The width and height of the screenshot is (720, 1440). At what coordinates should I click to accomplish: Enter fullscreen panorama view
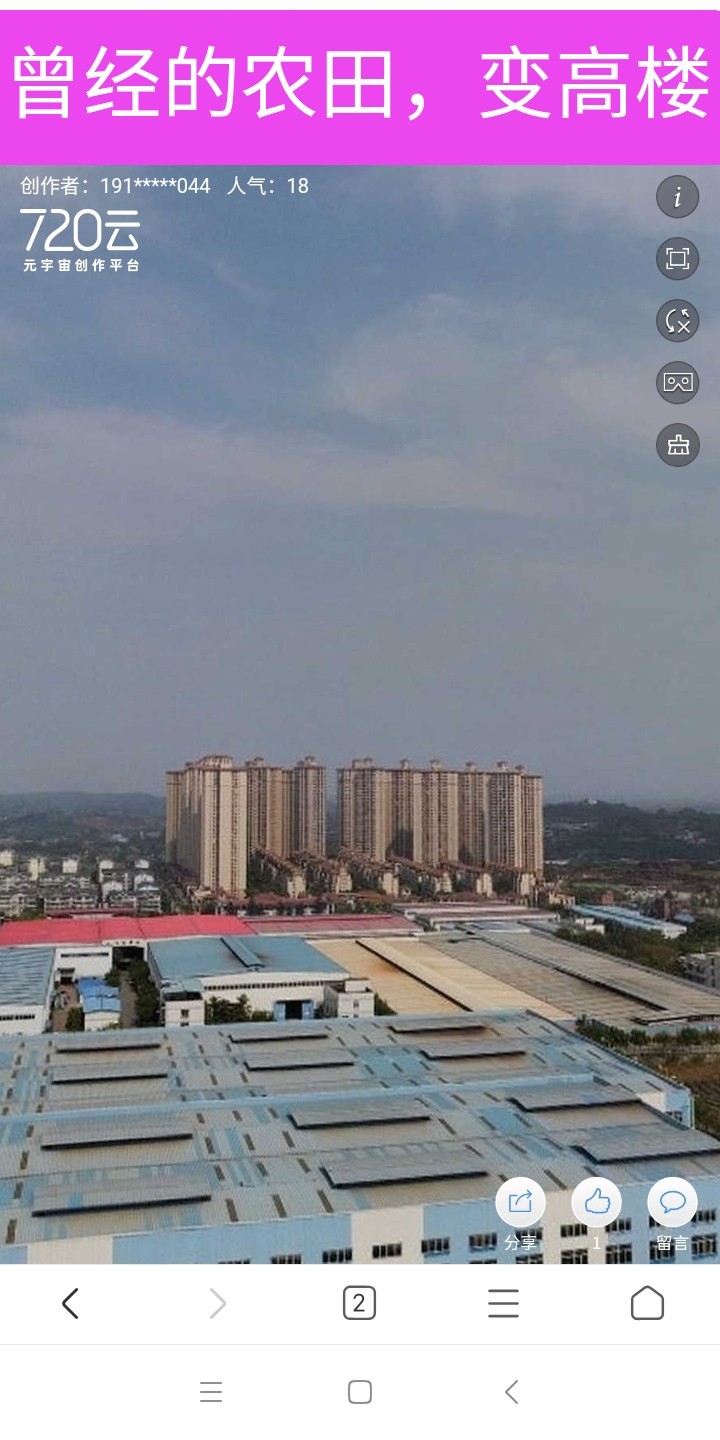677,259
